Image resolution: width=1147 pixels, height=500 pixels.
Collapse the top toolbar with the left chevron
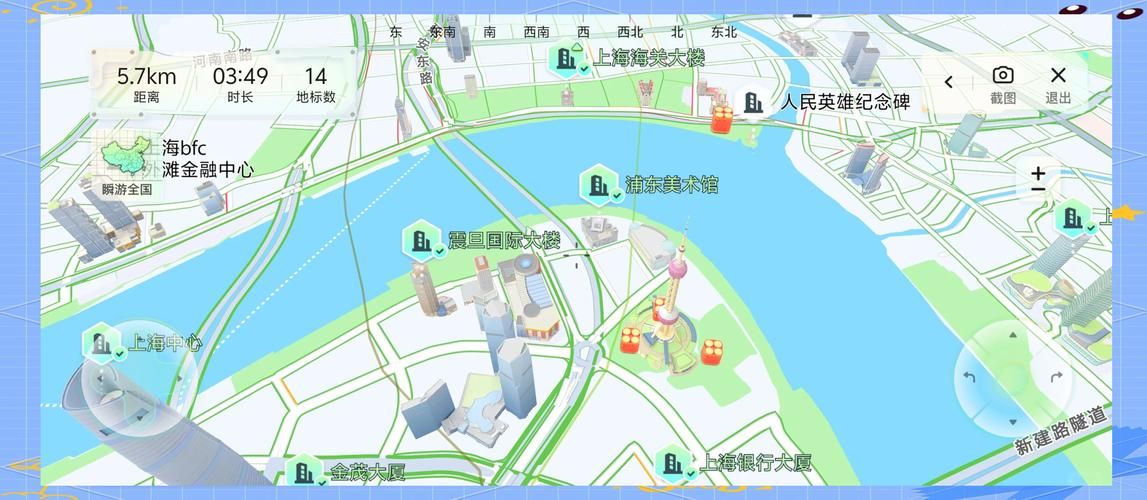click(x=949, y=83)
